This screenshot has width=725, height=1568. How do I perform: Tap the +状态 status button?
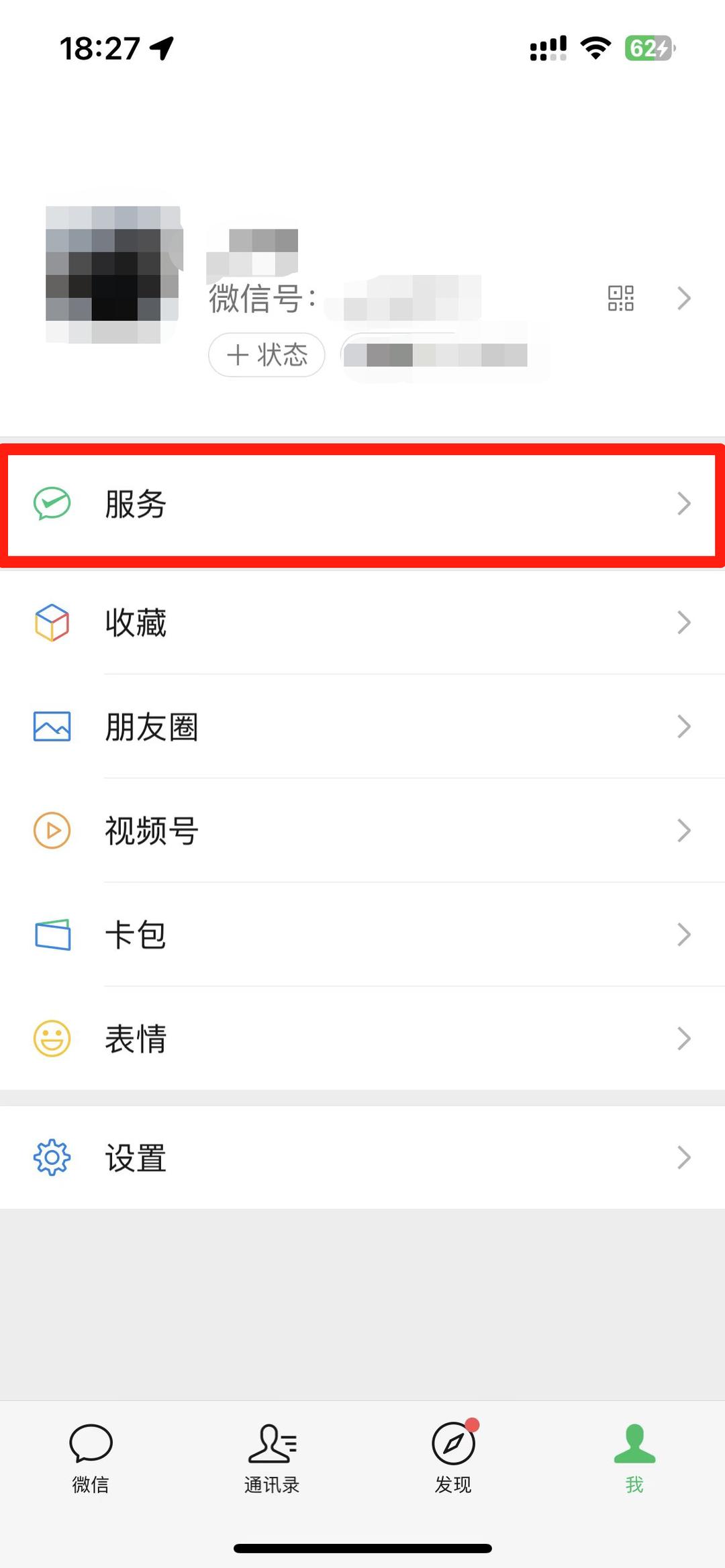tap(266, 356)
